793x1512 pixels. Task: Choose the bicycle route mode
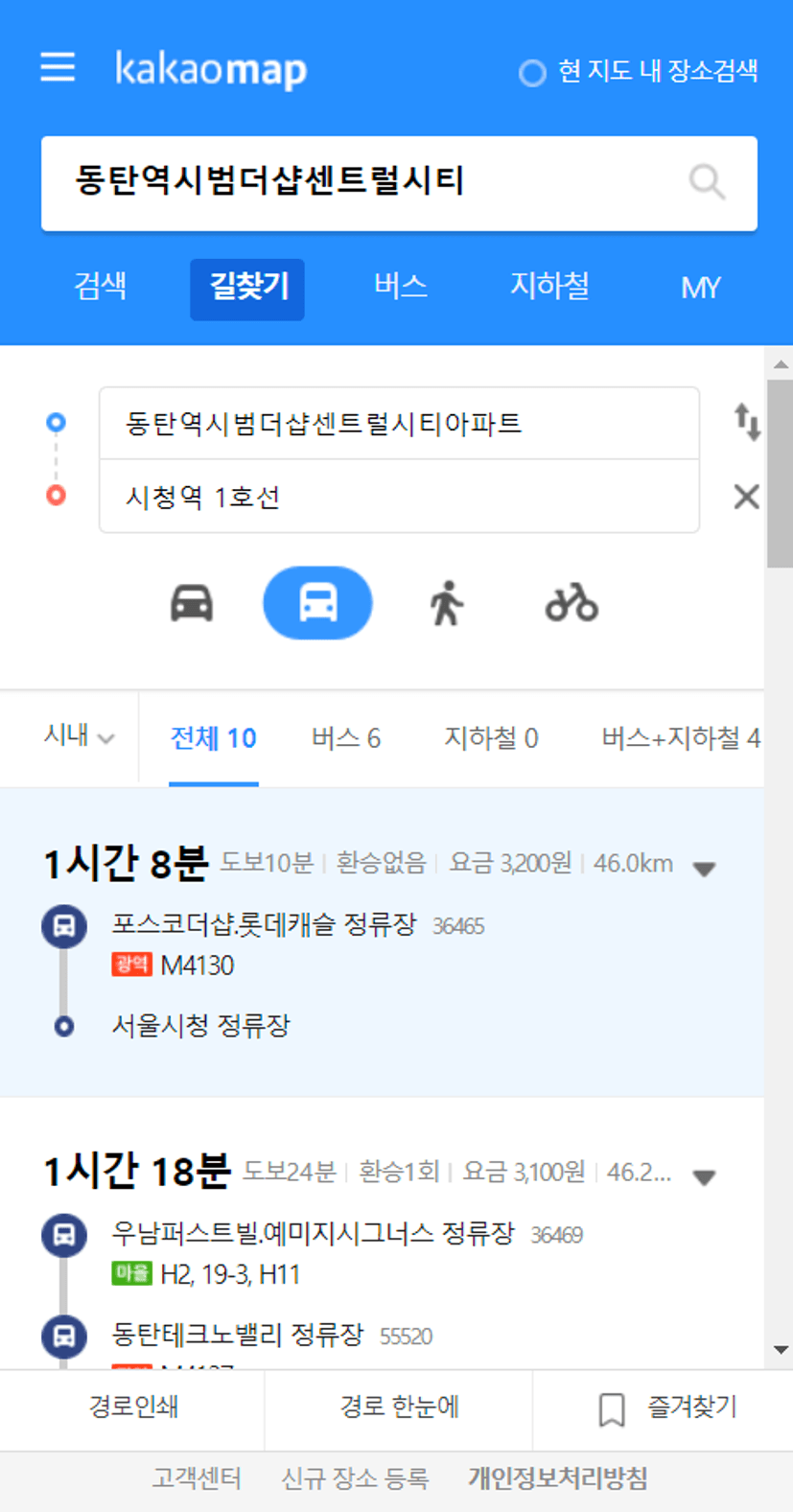[571, 603]
